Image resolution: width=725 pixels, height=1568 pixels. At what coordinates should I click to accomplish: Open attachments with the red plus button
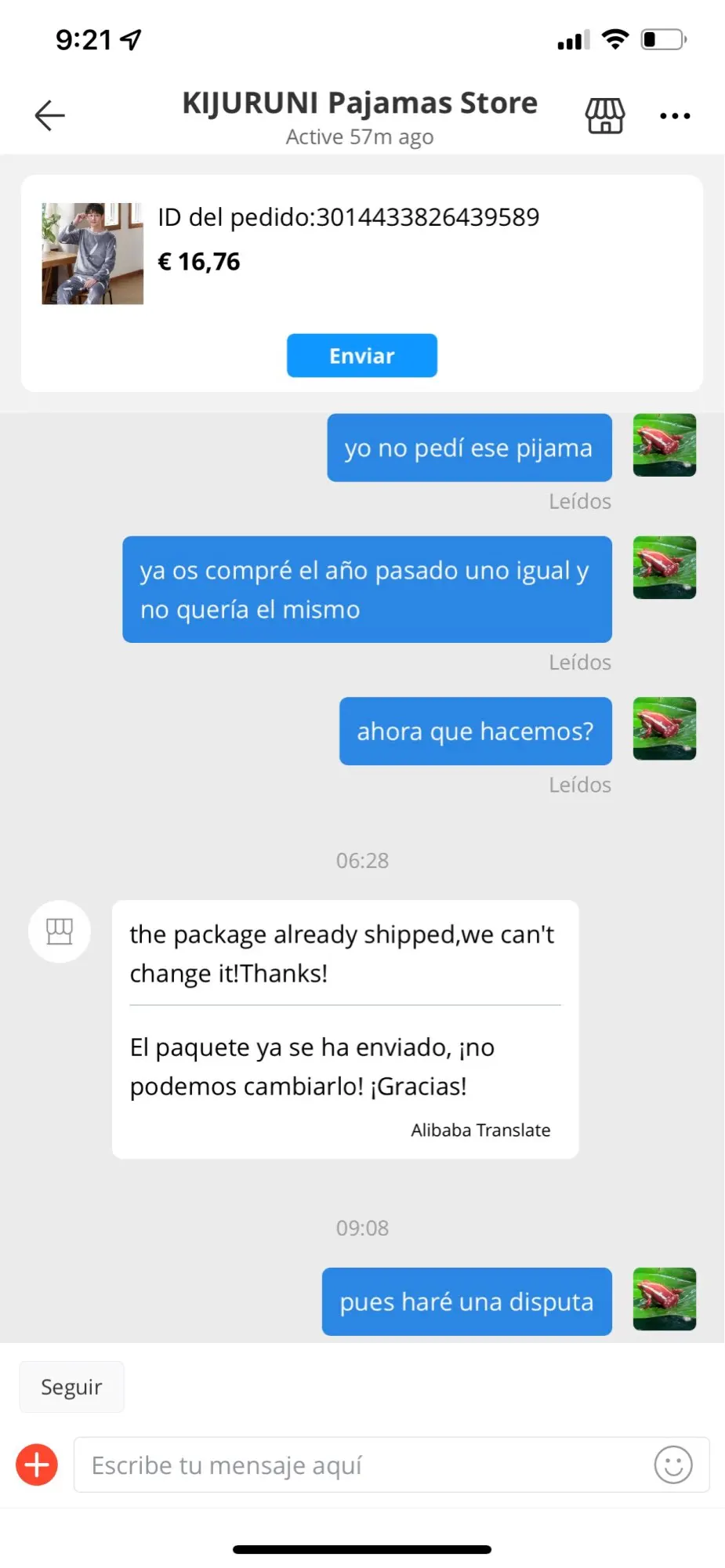pyautogui.click(x=37, y=1465)
